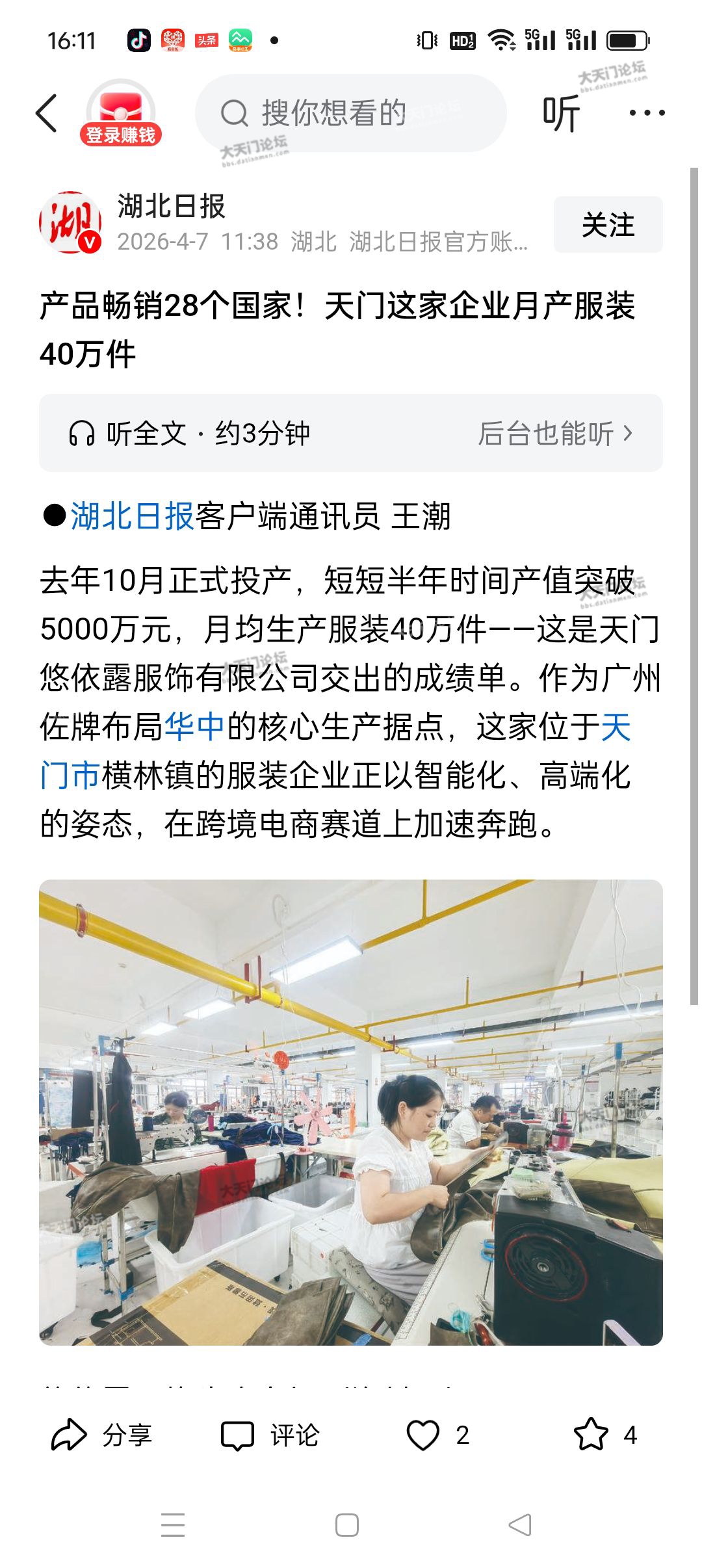702x1568 pixels.
Task: Tap the system home button
Action: (347, 1525)
